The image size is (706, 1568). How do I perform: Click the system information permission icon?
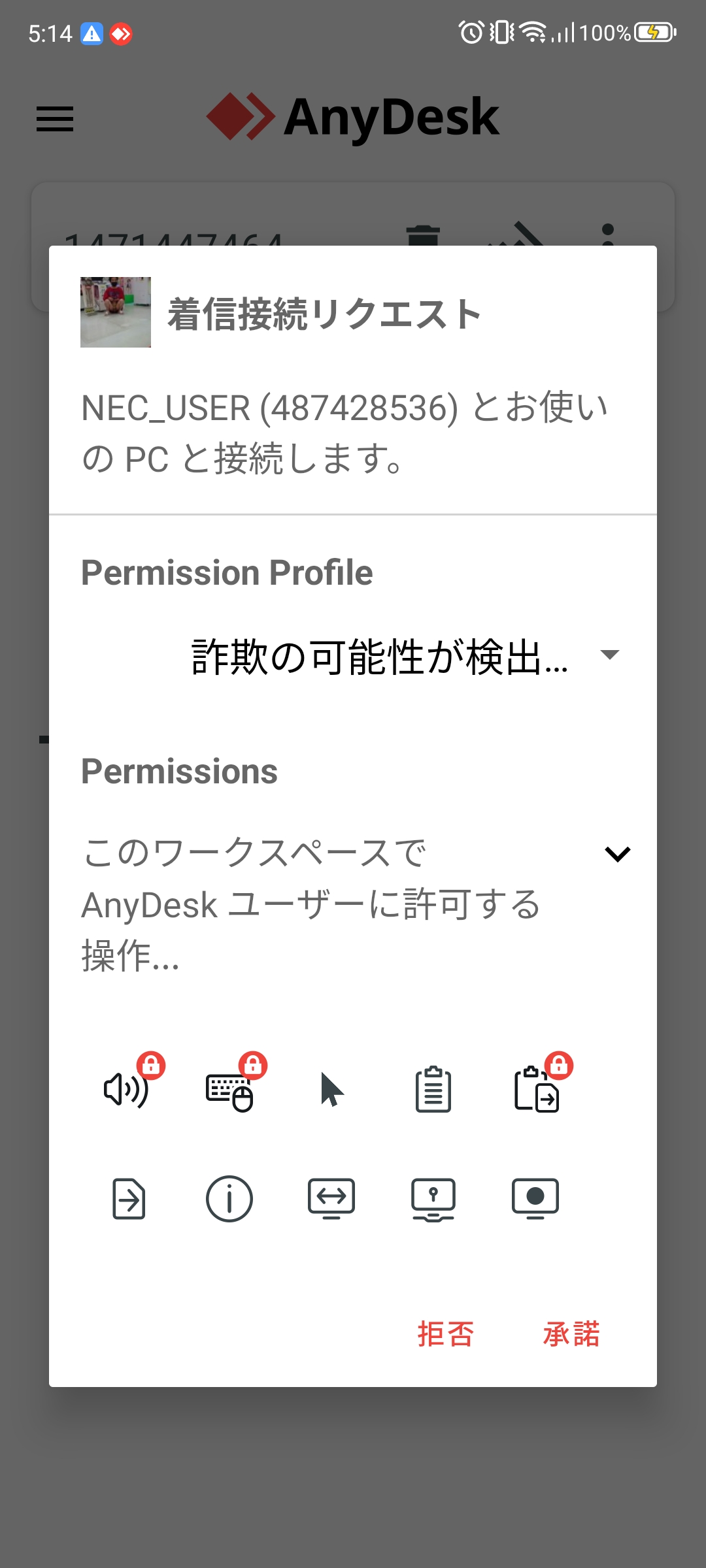click(x=230, y=1198)
